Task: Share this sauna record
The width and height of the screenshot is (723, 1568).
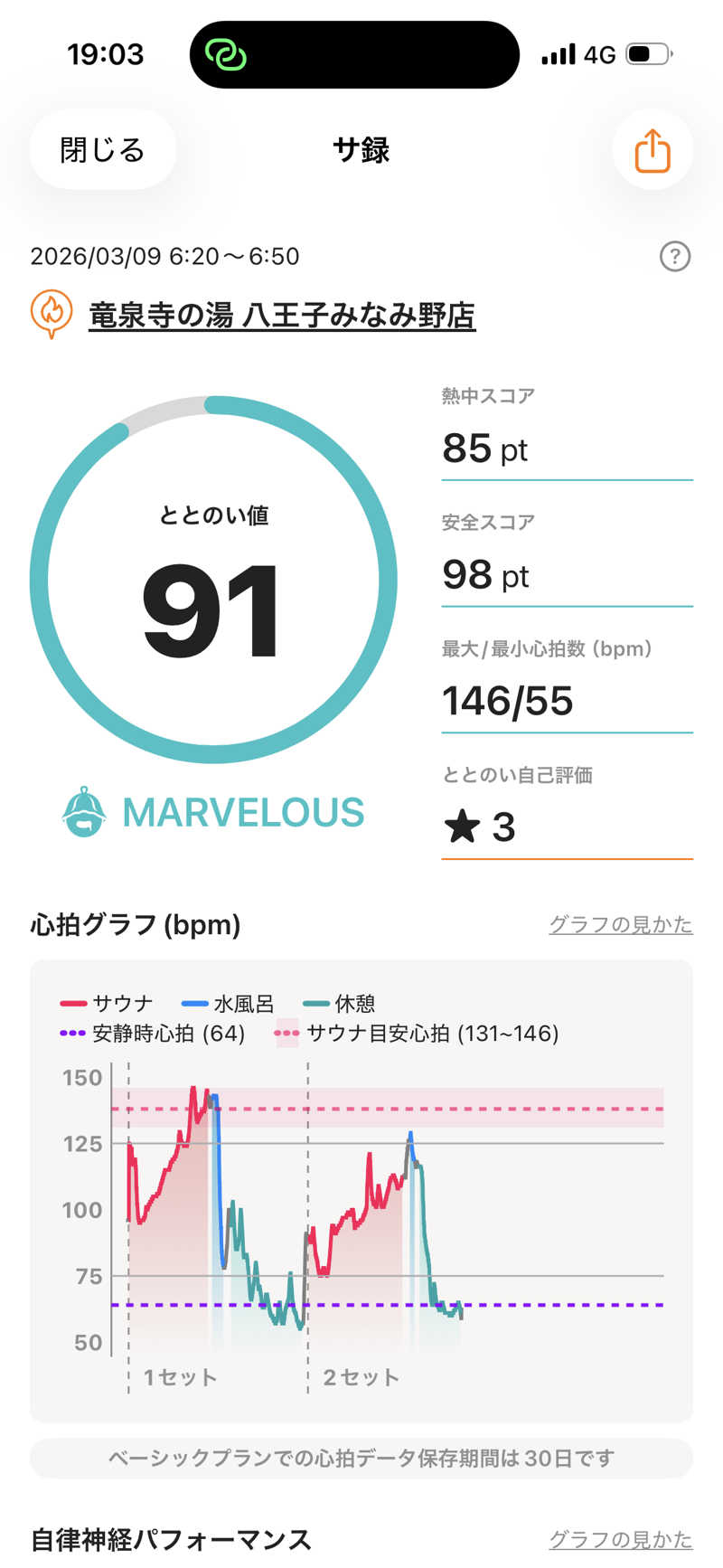Action: [652, 150]
